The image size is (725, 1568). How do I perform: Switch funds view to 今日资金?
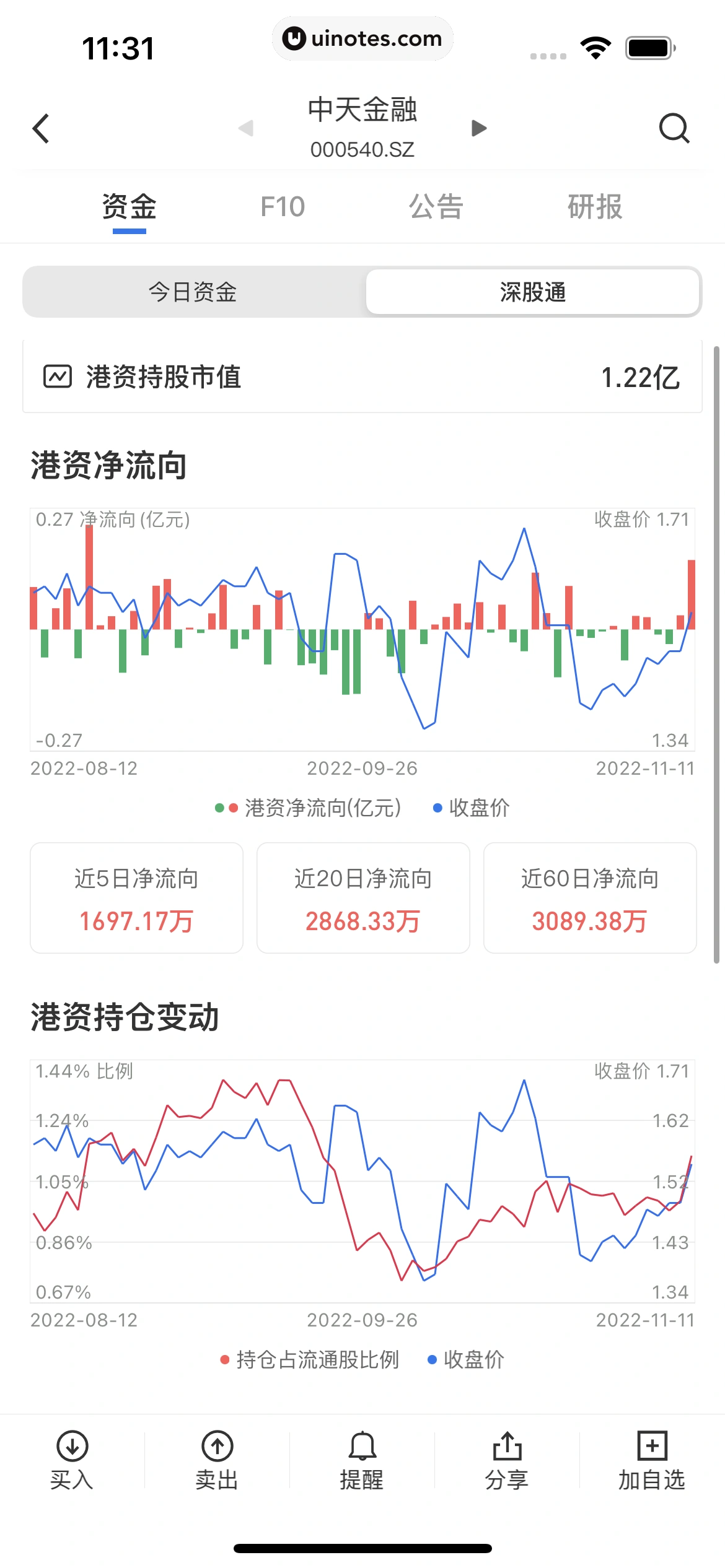pyautogui.click(x=194, y=292)
